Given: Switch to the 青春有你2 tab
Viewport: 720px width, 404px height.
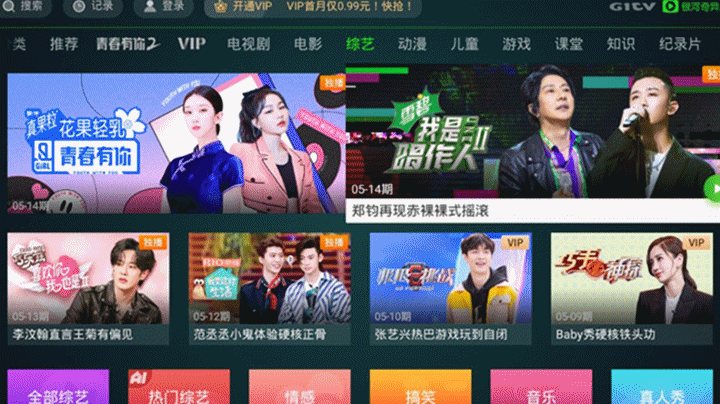Looking at the screenshot, I should point(127,44).
